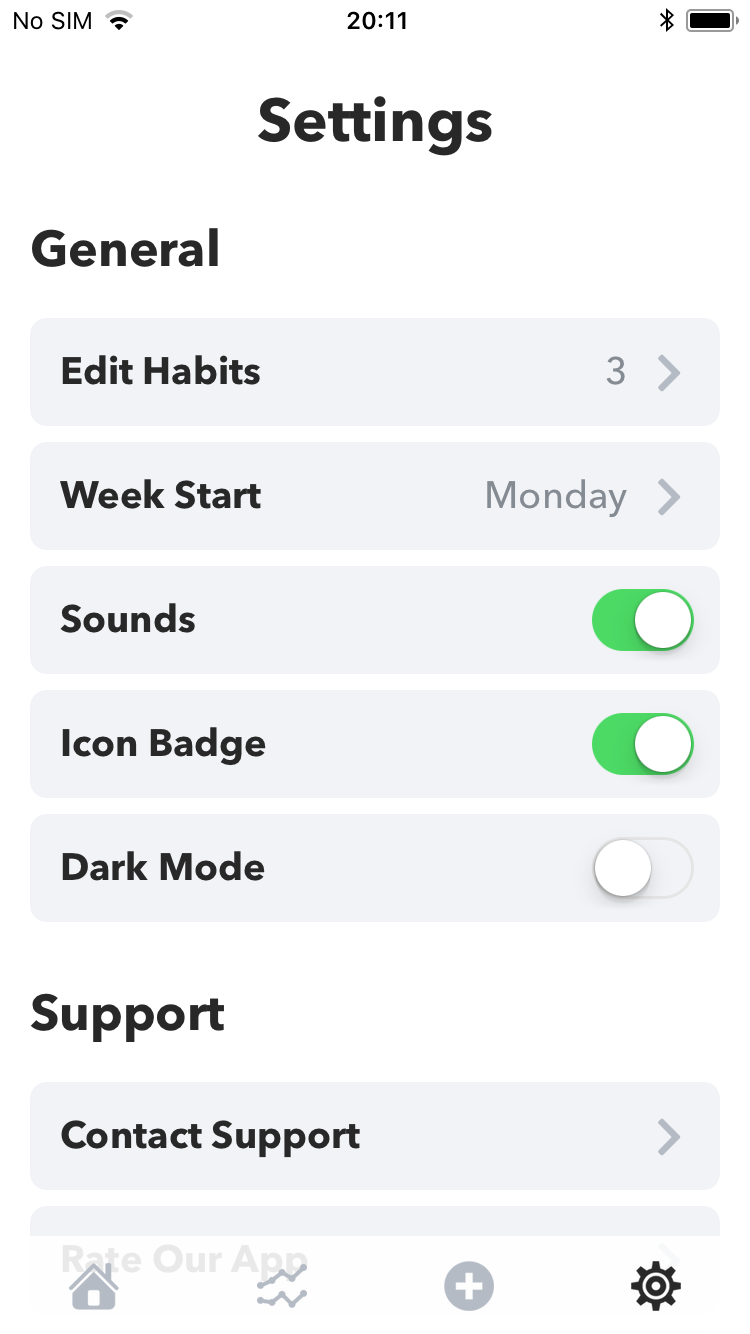Disable the Icon Badge toggle

[642, 744]
